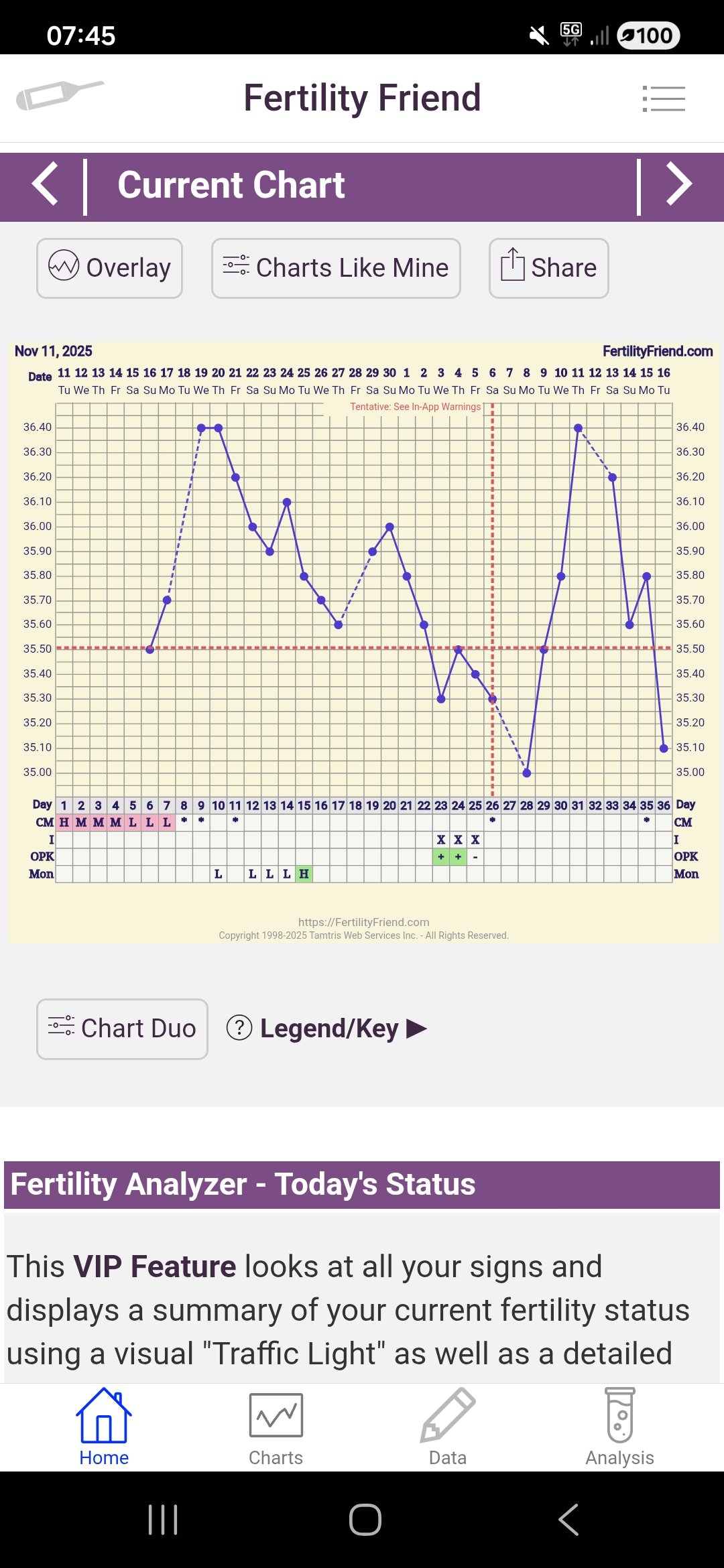Go to the previous chart
Viewport: 724px width, 1568px height.
(x=46, y=184)
